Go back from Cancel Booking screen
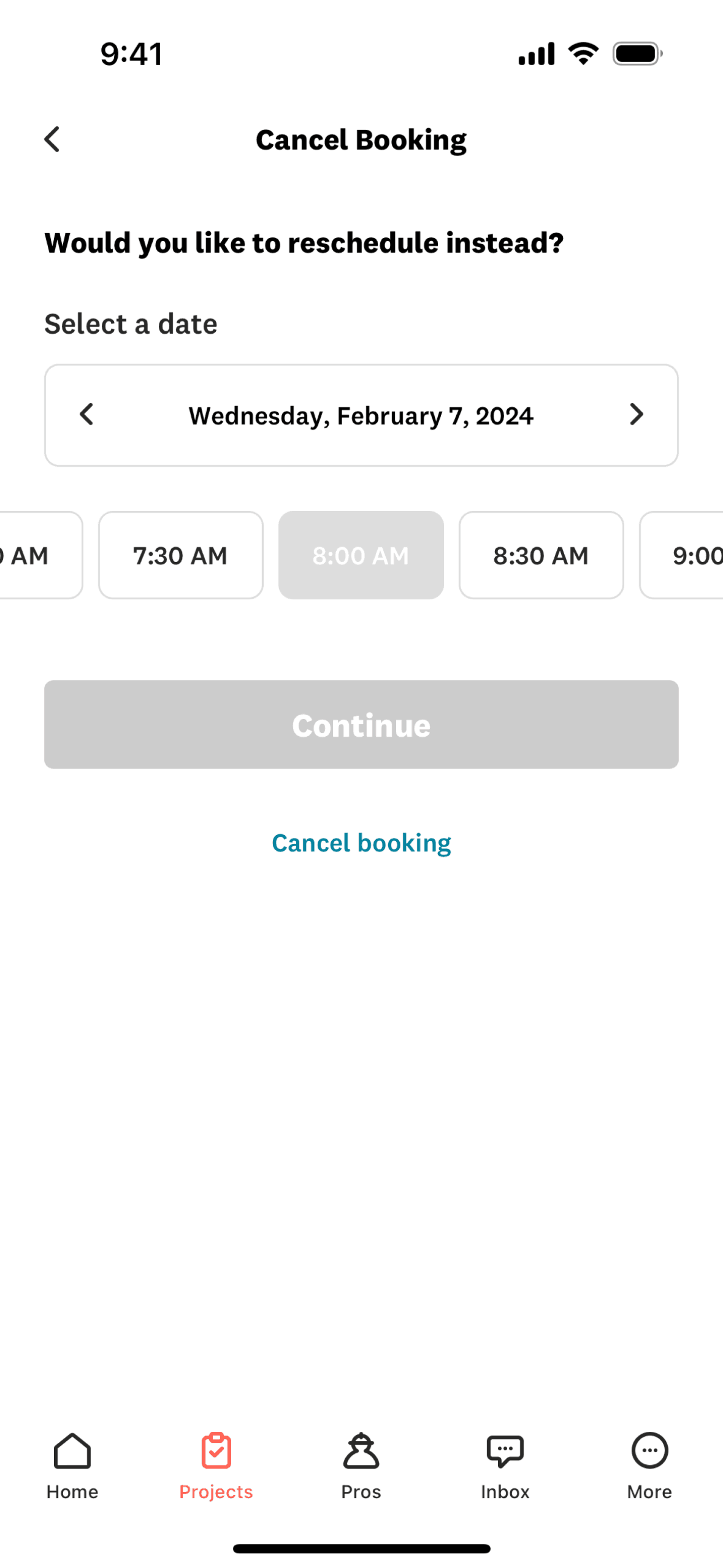723x1568 pixels. [53, 139]
